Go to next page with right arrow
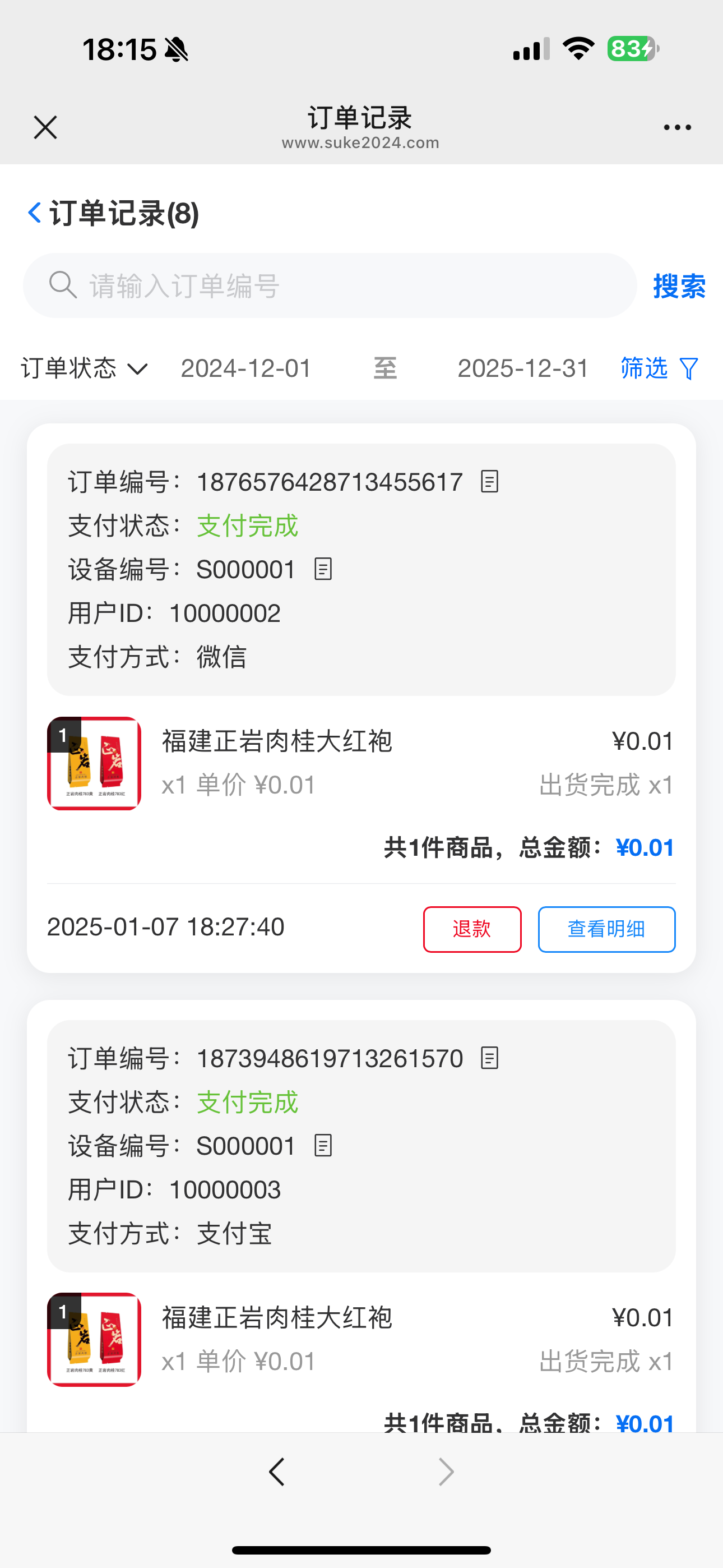 click(446, 1471)
